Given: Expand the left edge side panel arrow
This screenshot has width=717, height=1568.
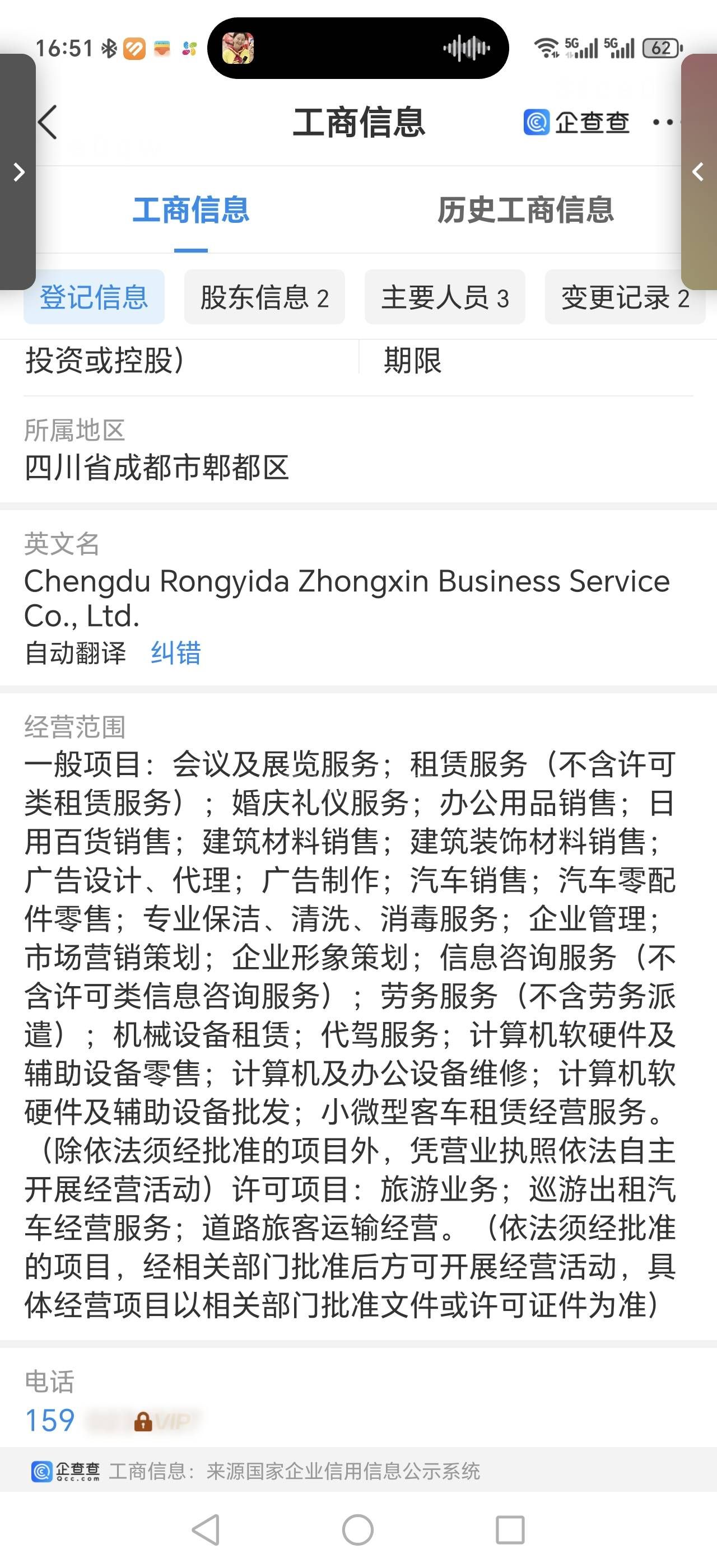Looking at the screenshot, I should click(18, 172).
